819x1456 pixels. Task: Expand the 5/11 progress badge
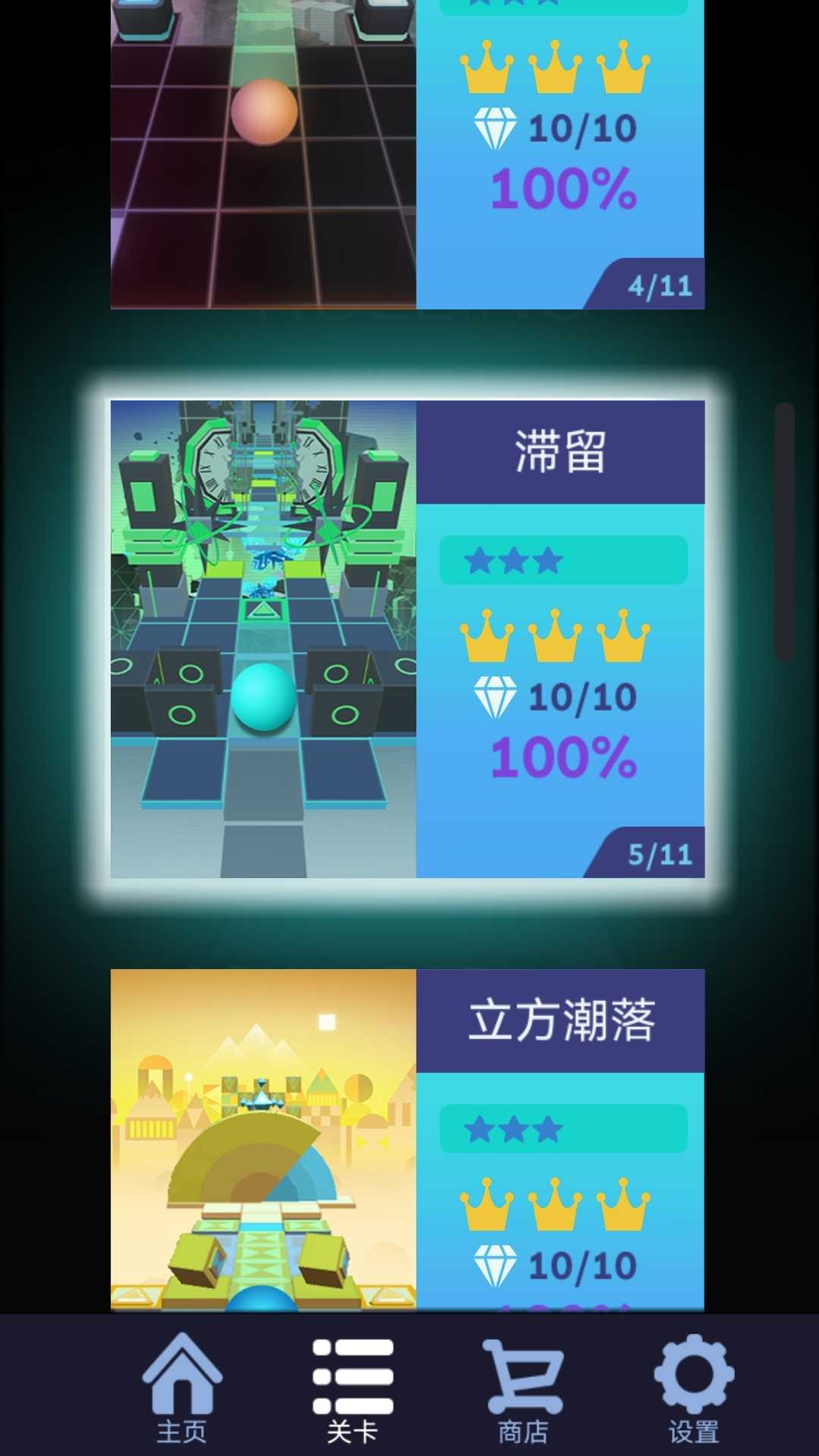[x=660, y=855]
